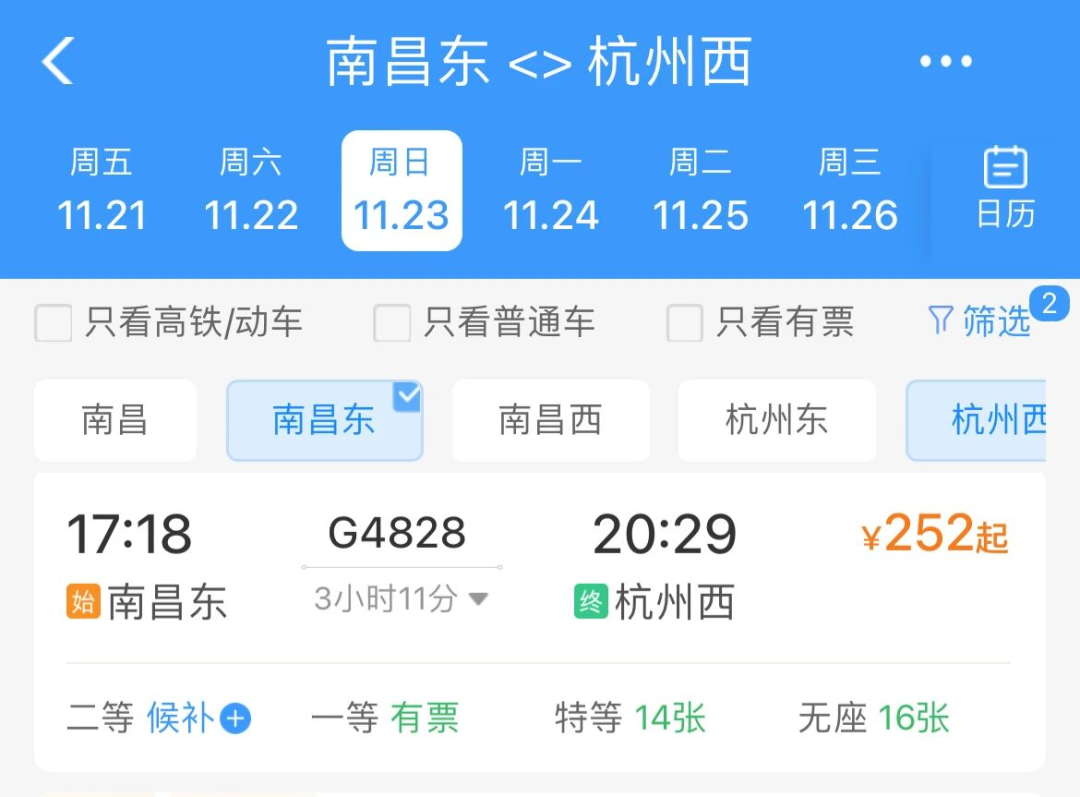
Task: Select the 杭州东 station chip
Action: pyautogui.click(x=777, y=420)
